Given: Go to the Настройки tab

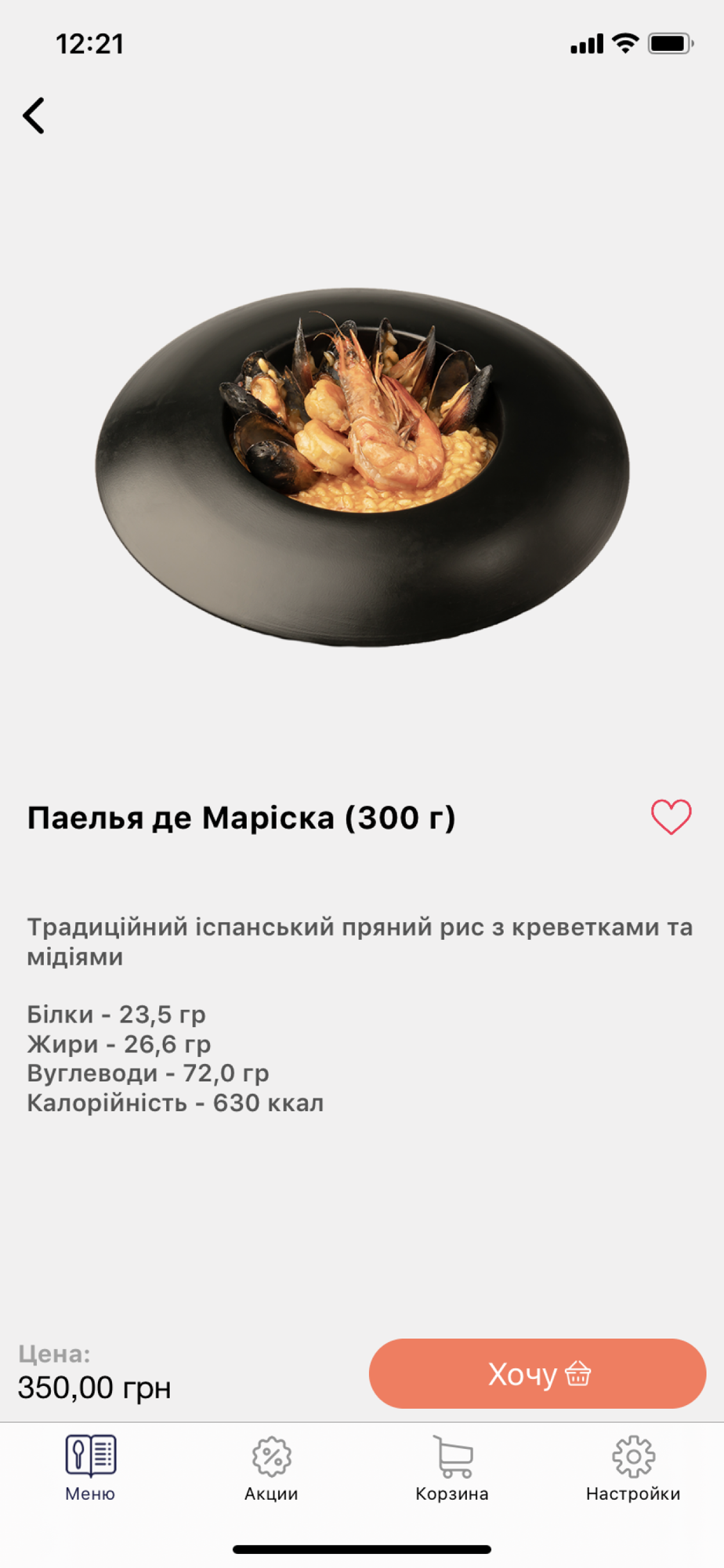Looking at the screenshot, I should point(633,1468).
